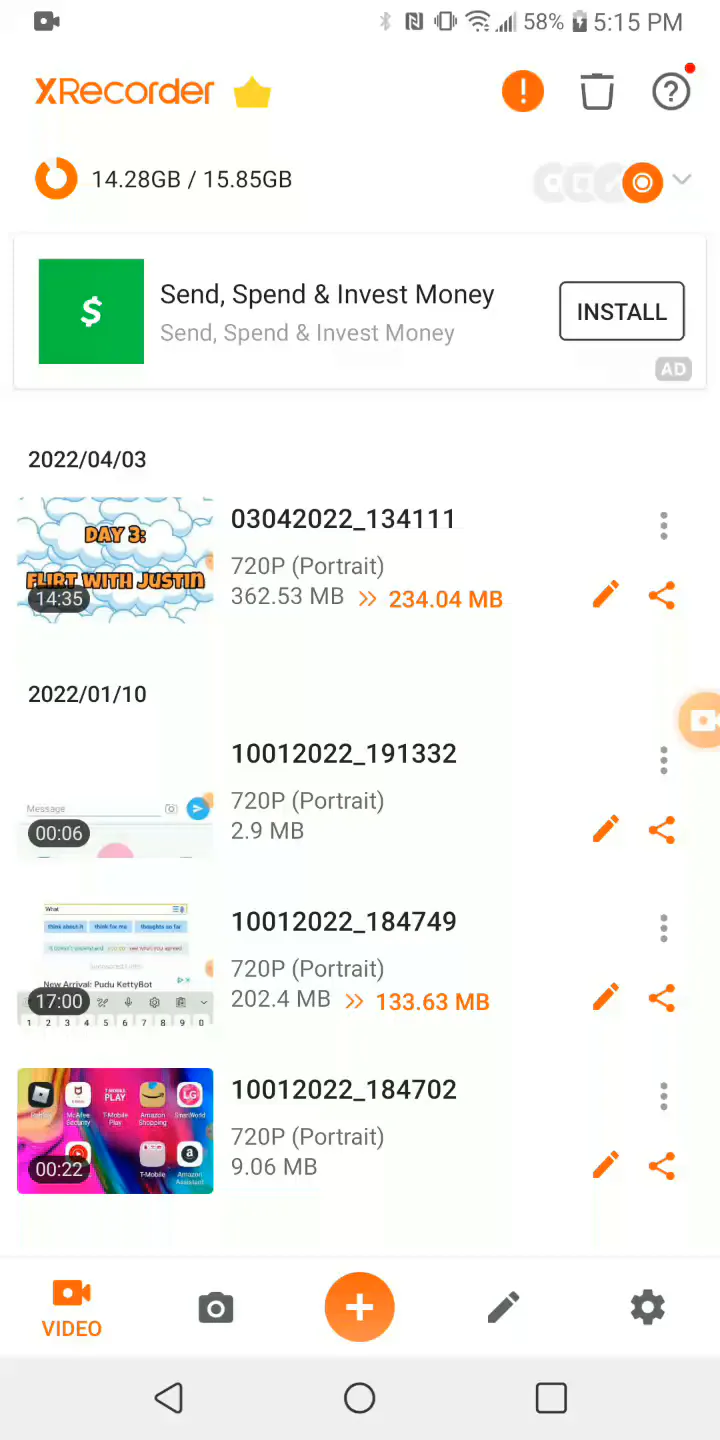Play the 17:00 video 10012022_184749
The height and width of the screenshot is (1440, 720).
(x=115, y=964)
